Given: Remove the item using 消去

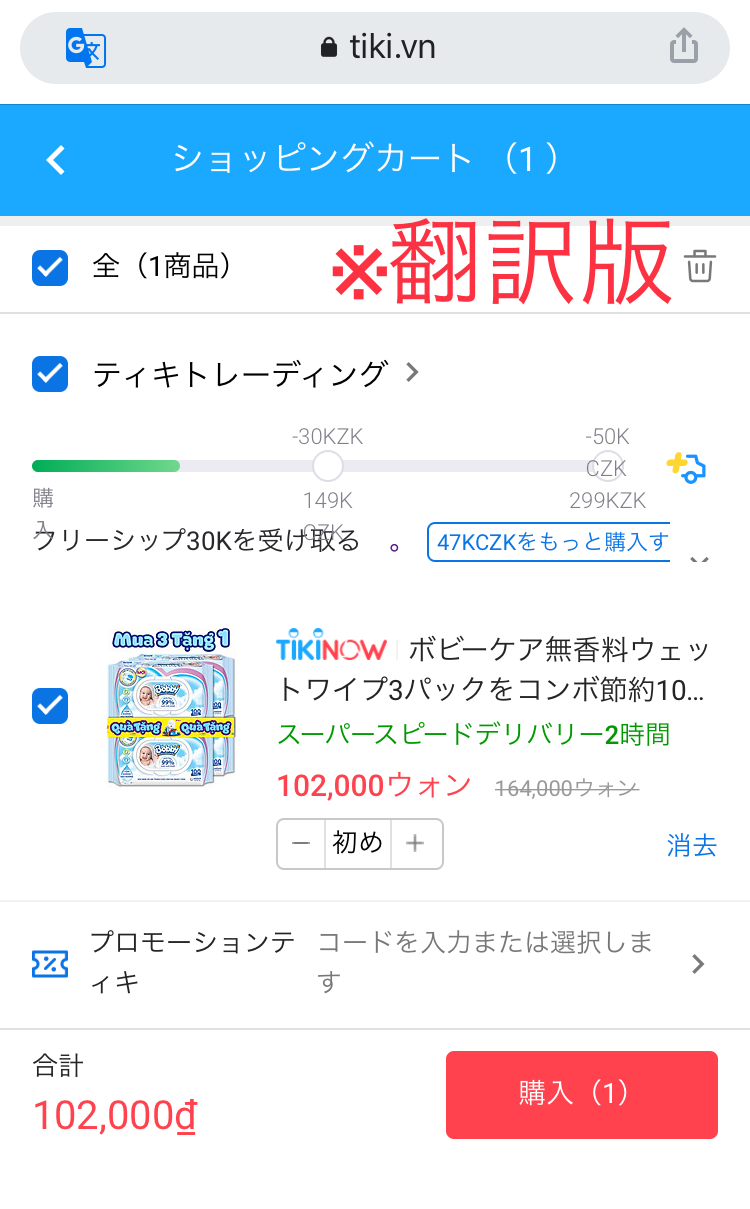Looking at the screenshot, I should tap(692, 845).
